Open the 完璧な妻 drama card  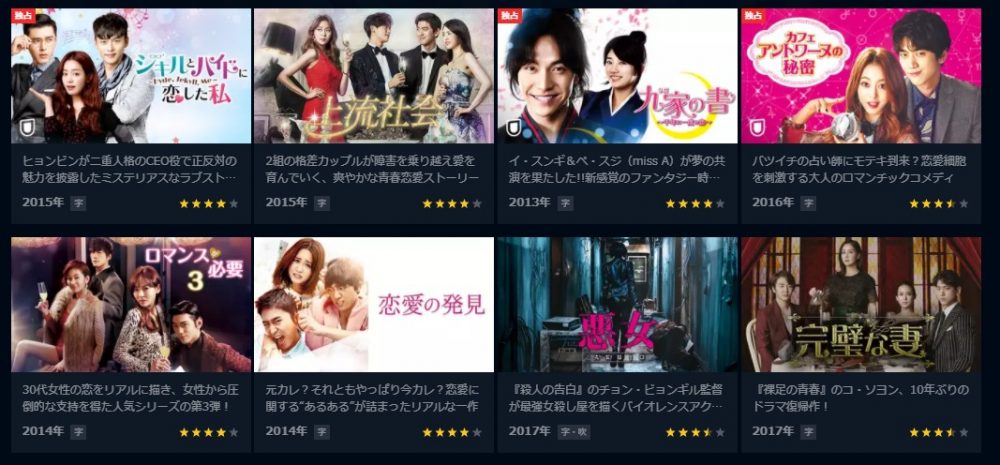[860, 304]
